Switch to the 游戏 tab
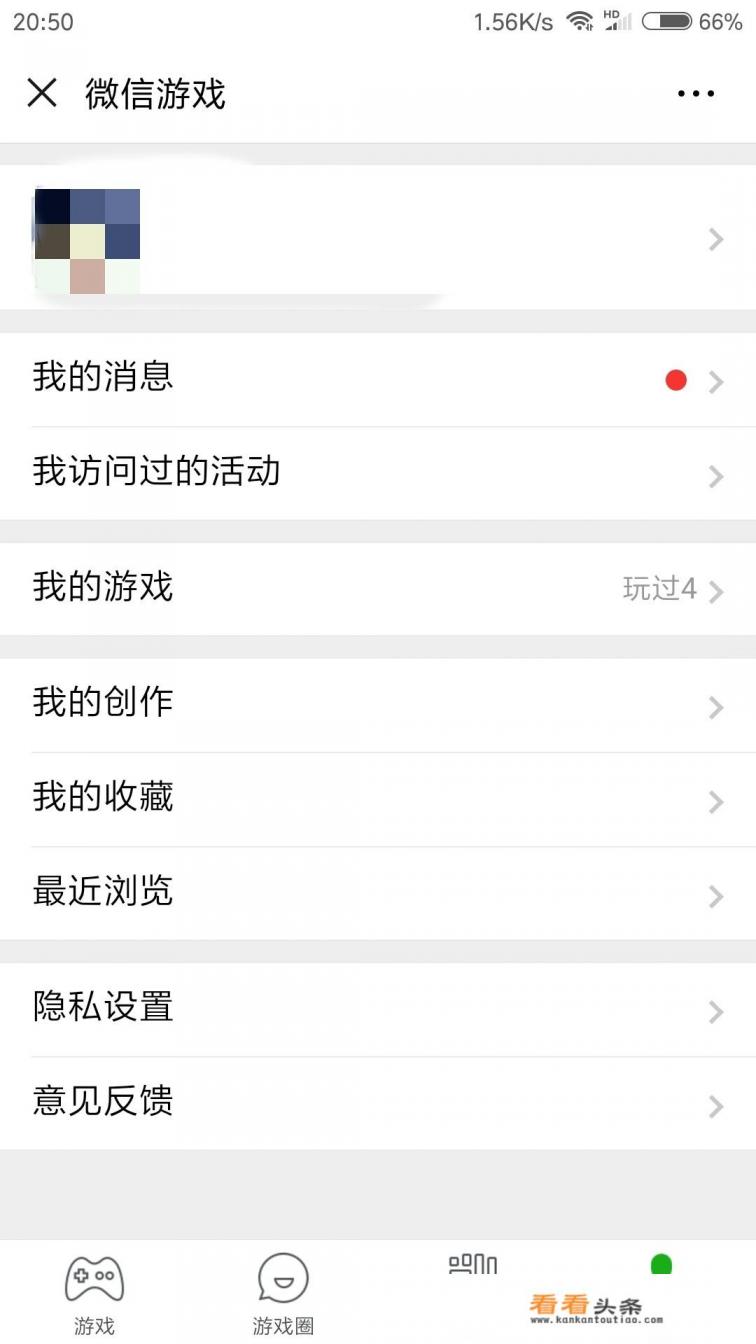Image resolution: width=756 pixels, height=1344 pixels. point(94,1292)
